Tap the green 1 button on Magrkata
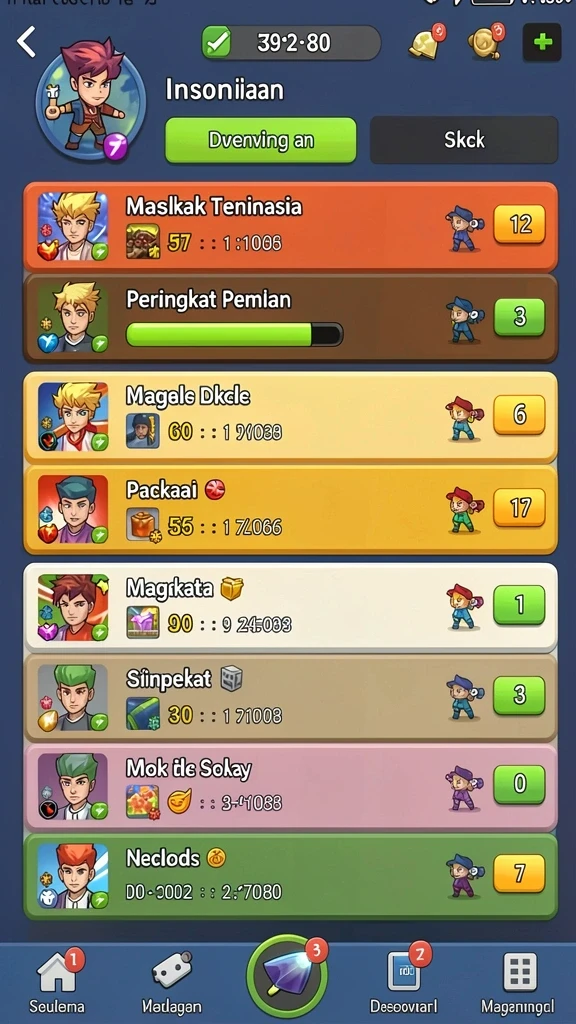This screenshot has width=576, height=1024. [x=519, y=604]
